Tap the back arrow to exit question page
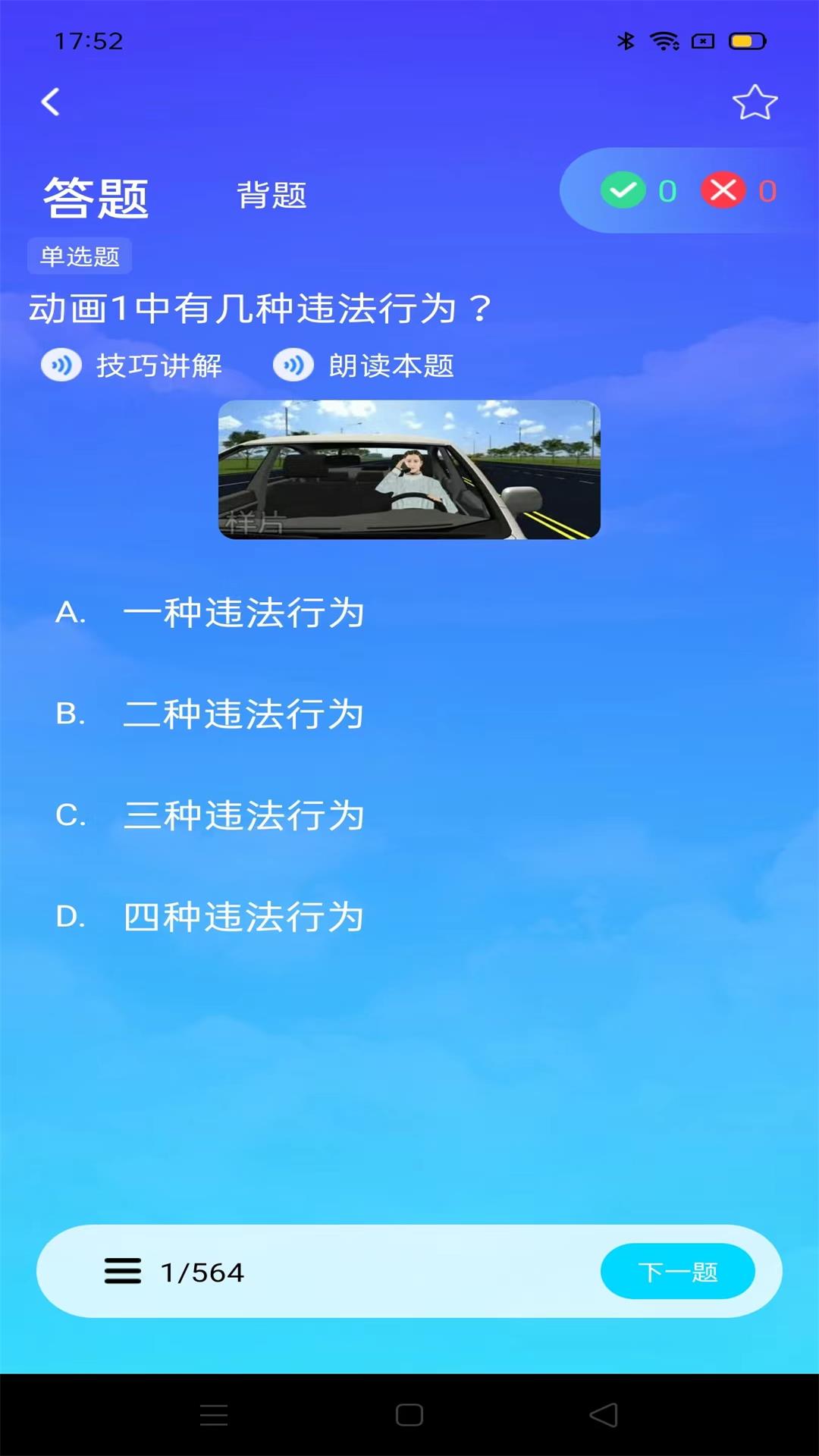 [50, 102]
